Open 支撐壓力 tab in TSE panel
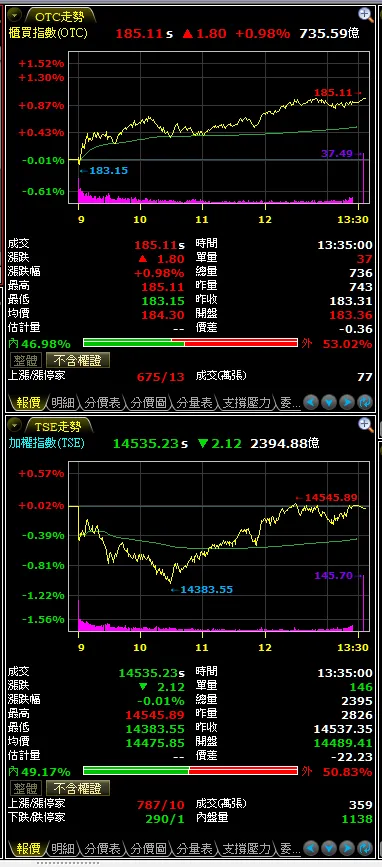Image resolution: width=382 pixels, height=867 pixels. point(246,848)
